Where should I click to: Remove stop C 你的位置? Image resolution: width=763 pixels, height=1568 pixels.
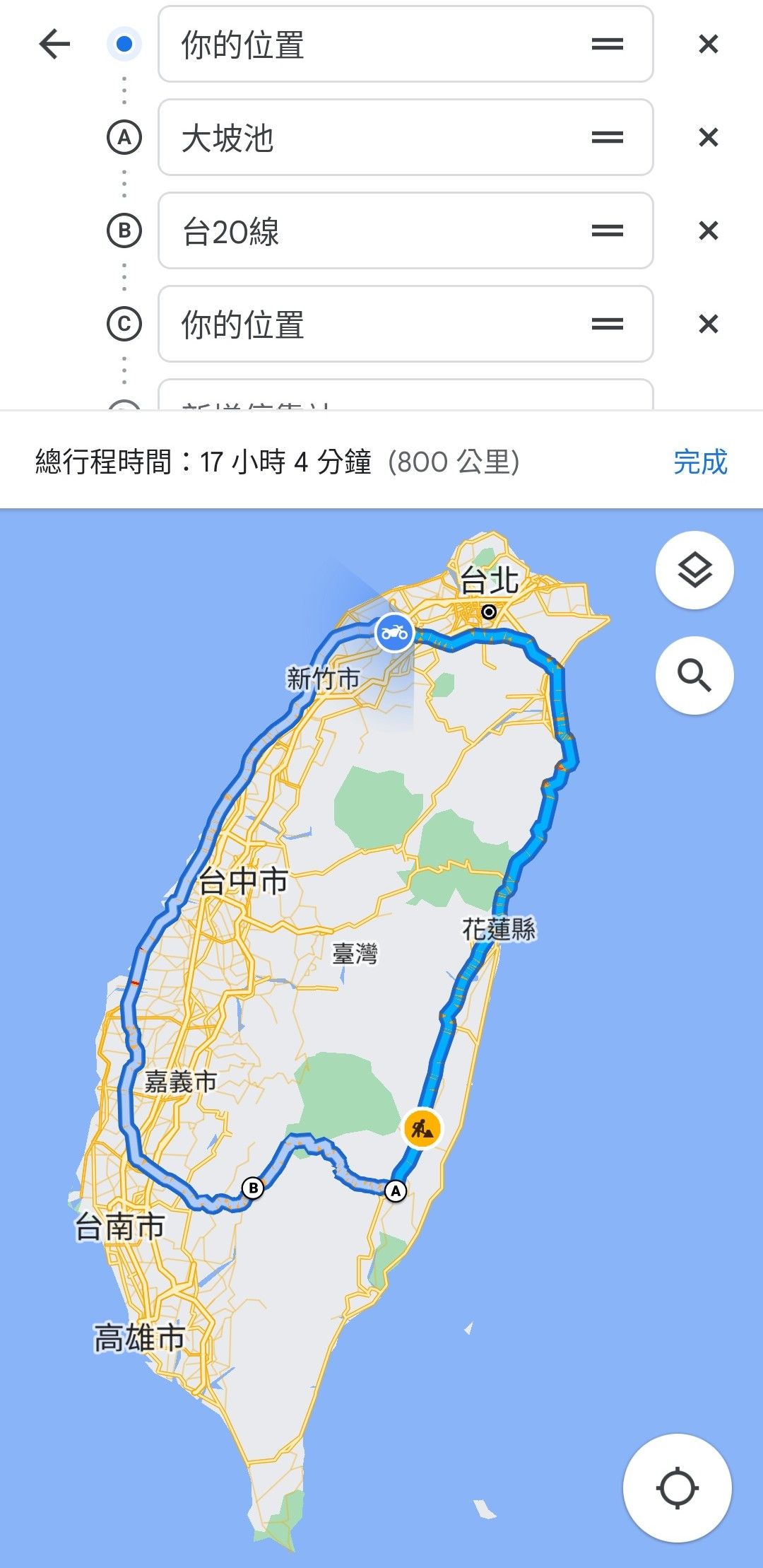(x=708, y=324)
